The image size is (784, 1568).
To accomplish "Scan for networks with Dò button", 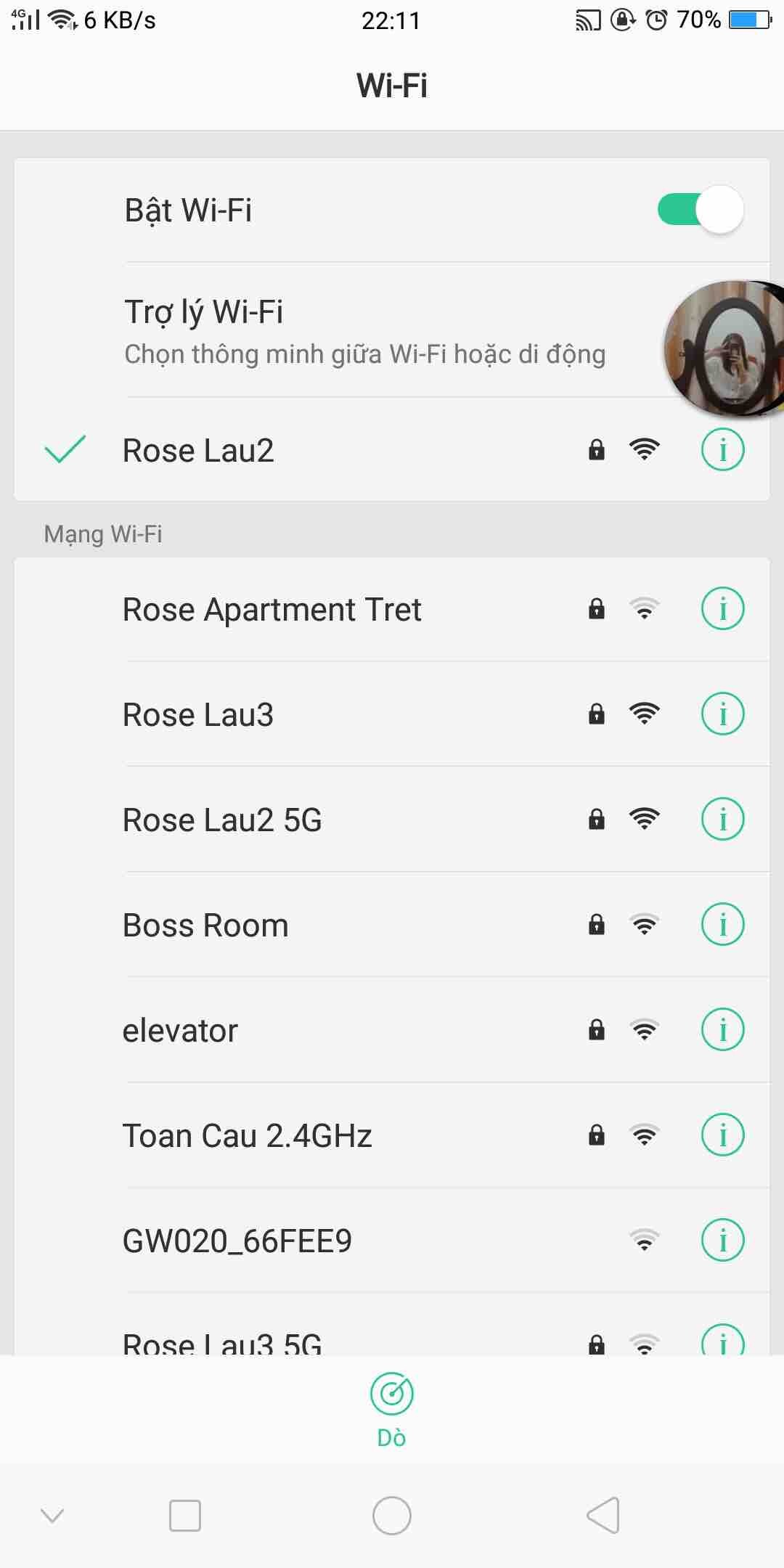I will click(392, 1408).
